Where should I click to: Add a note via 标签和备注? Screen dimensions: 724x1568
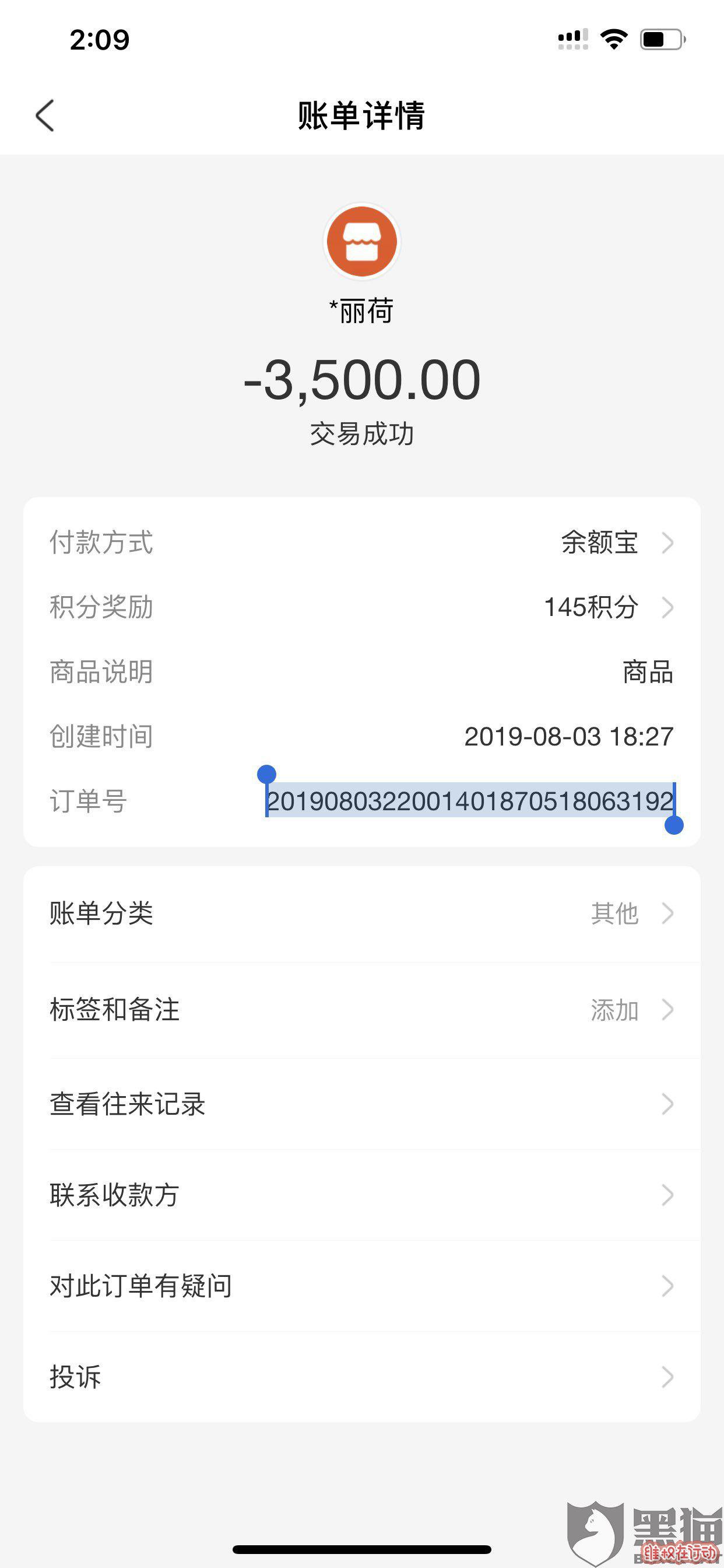click(361, 1010)
